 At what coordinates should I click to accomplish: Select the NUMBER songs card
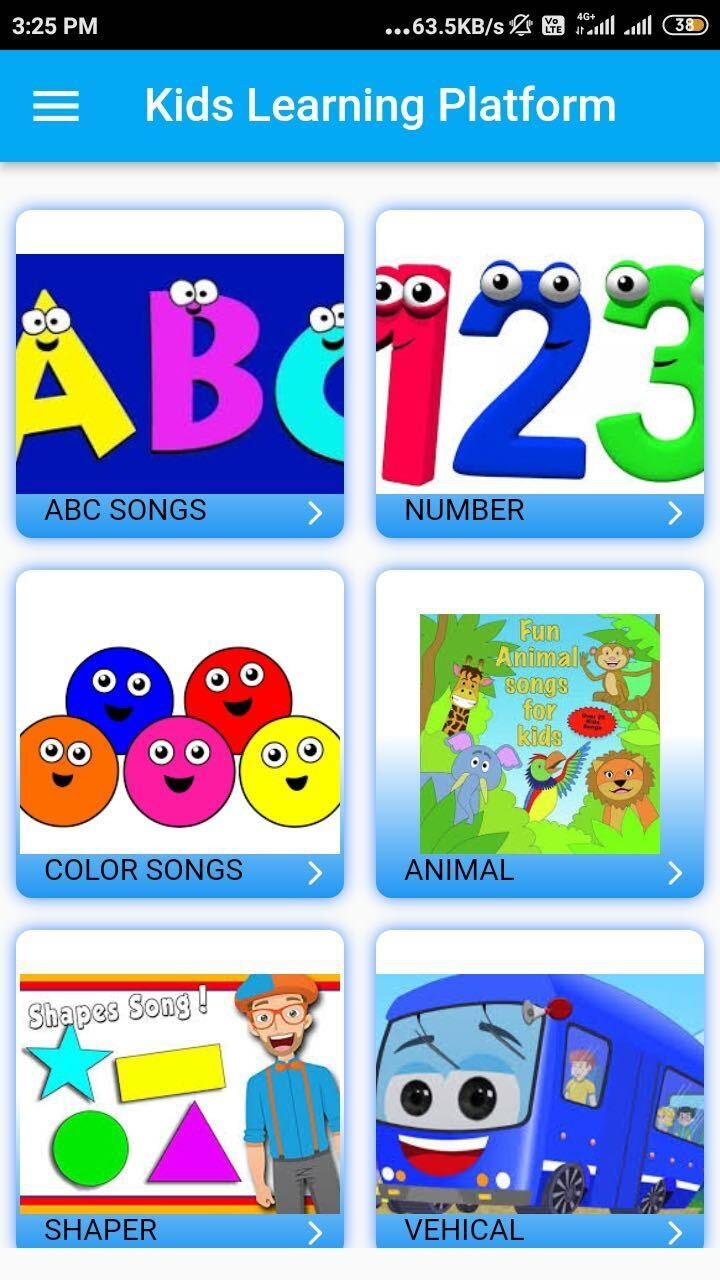540,374
